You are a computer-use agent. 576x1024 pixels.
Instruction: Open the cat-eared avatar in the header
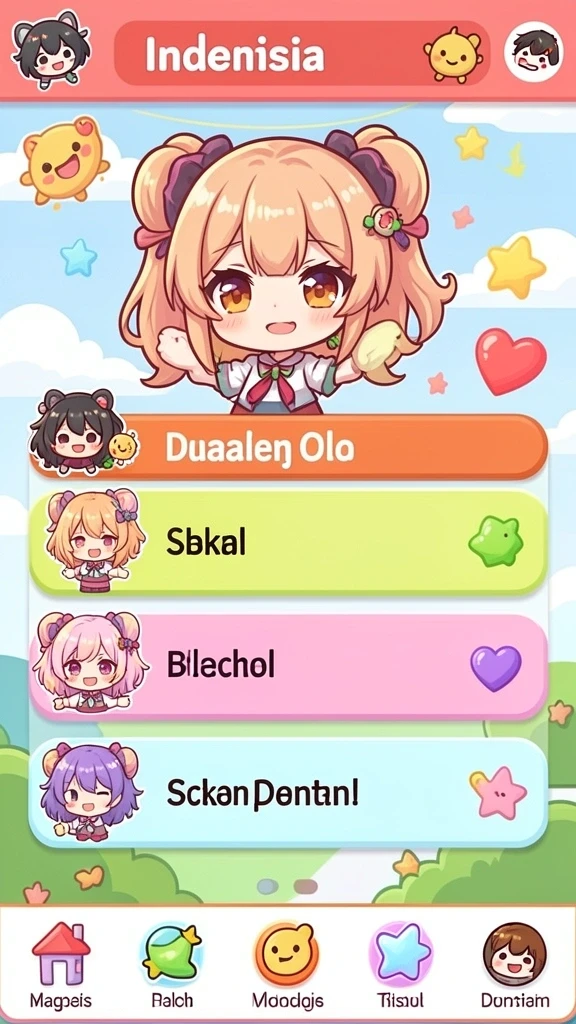coord(52,50)
